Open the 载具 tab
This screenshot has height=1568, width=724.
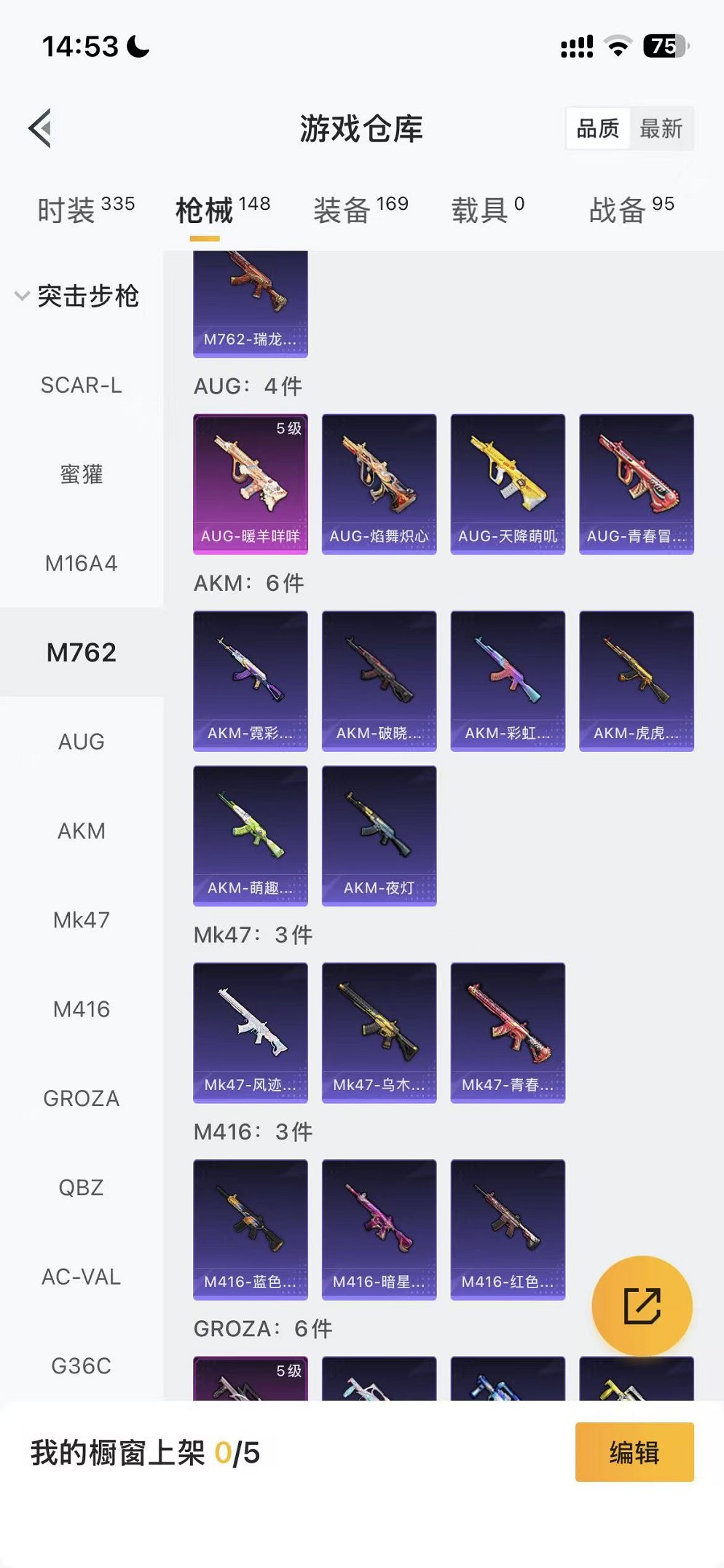click(487, 210)
